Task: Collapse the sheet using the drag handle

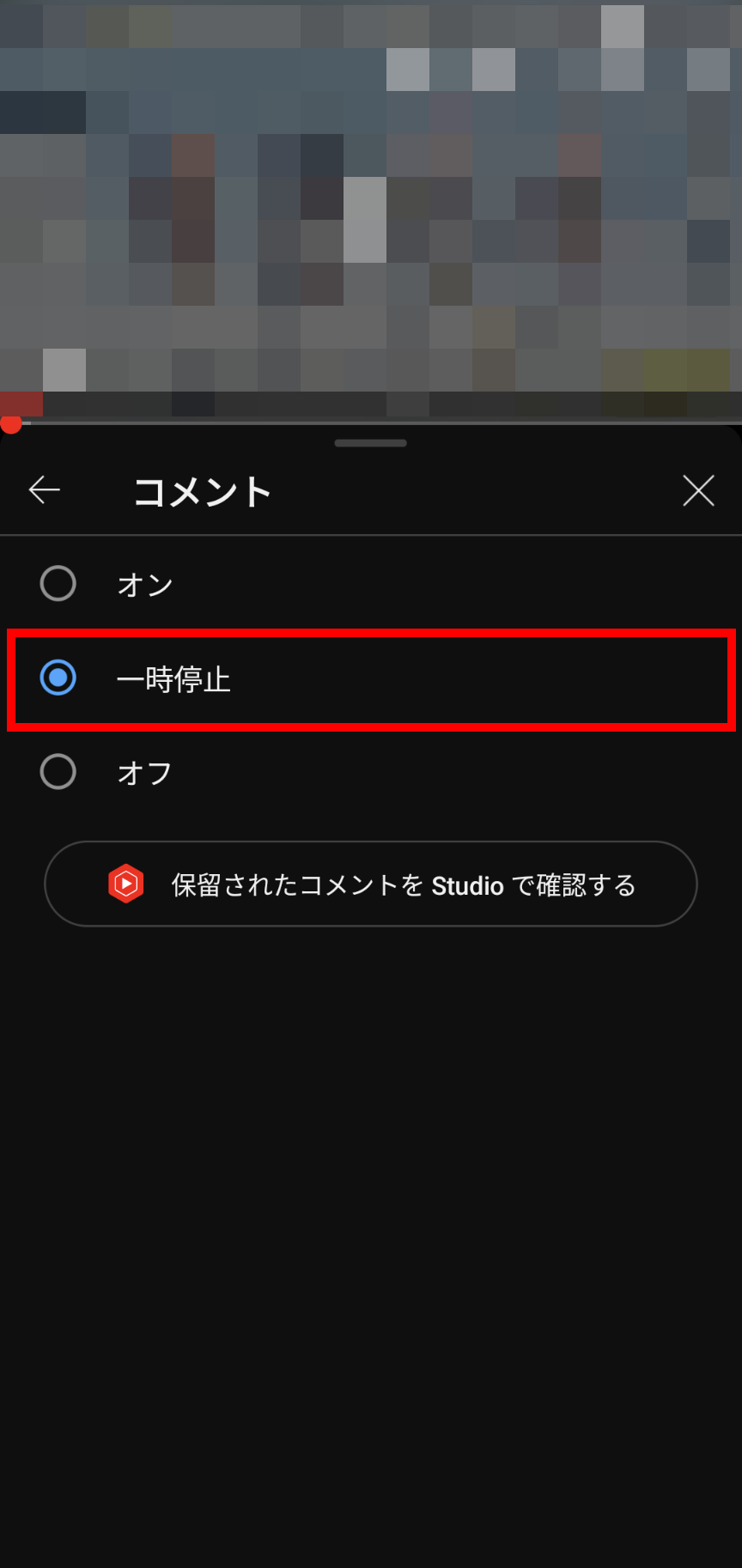Action: click(370, 442)
